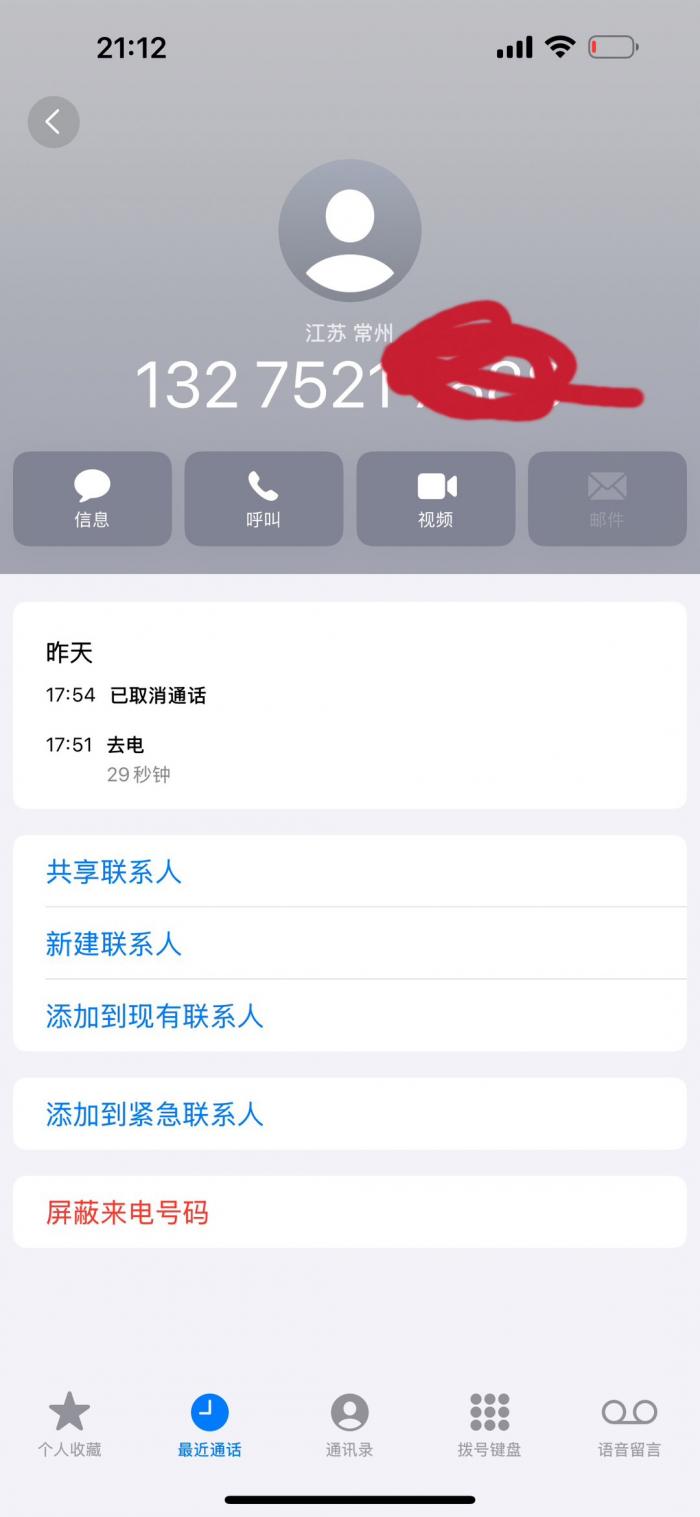Tap 共享联系人 to share contact

tap(114, 872)
